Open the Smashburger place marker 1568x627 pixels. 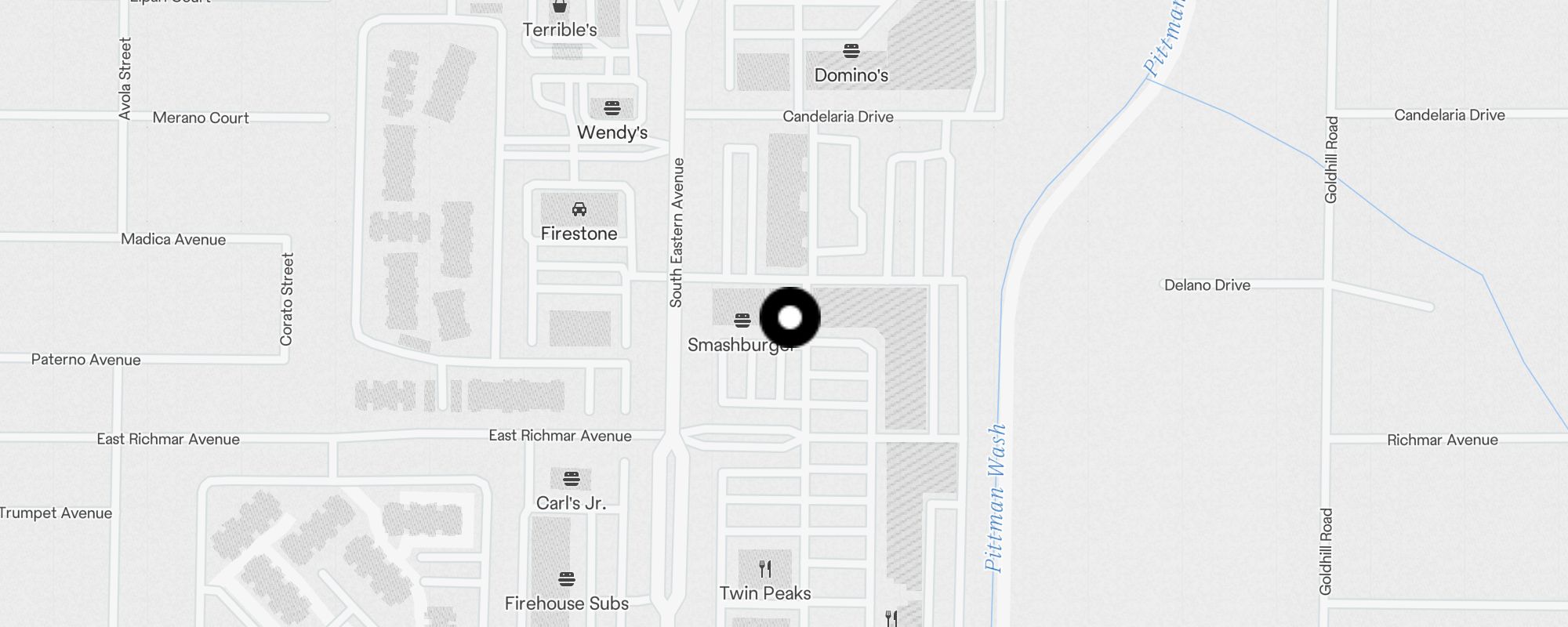742,320
